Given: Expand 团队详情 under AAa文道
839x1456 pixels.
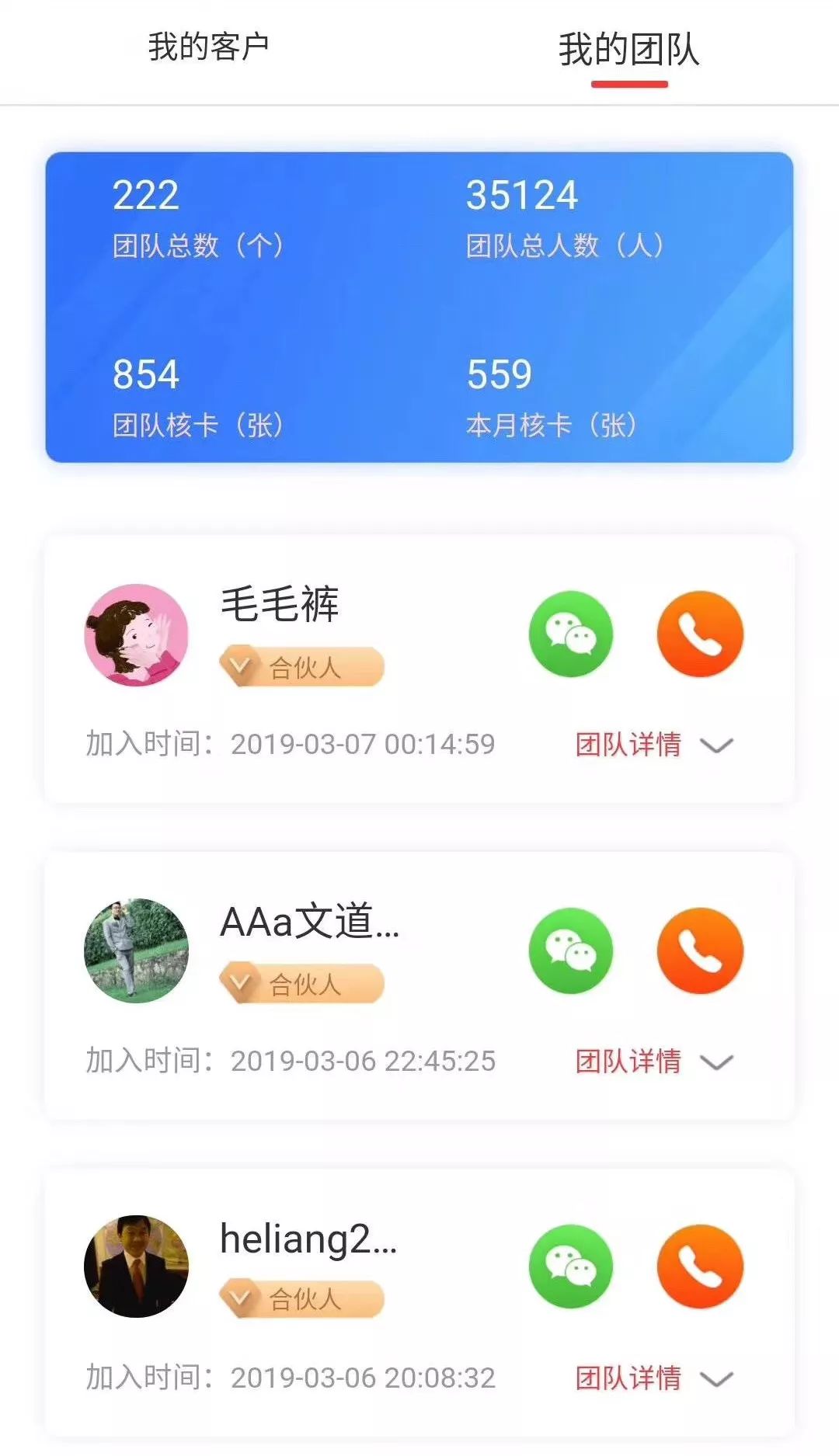Looking at the screenshot, I should click(654, 1061).
